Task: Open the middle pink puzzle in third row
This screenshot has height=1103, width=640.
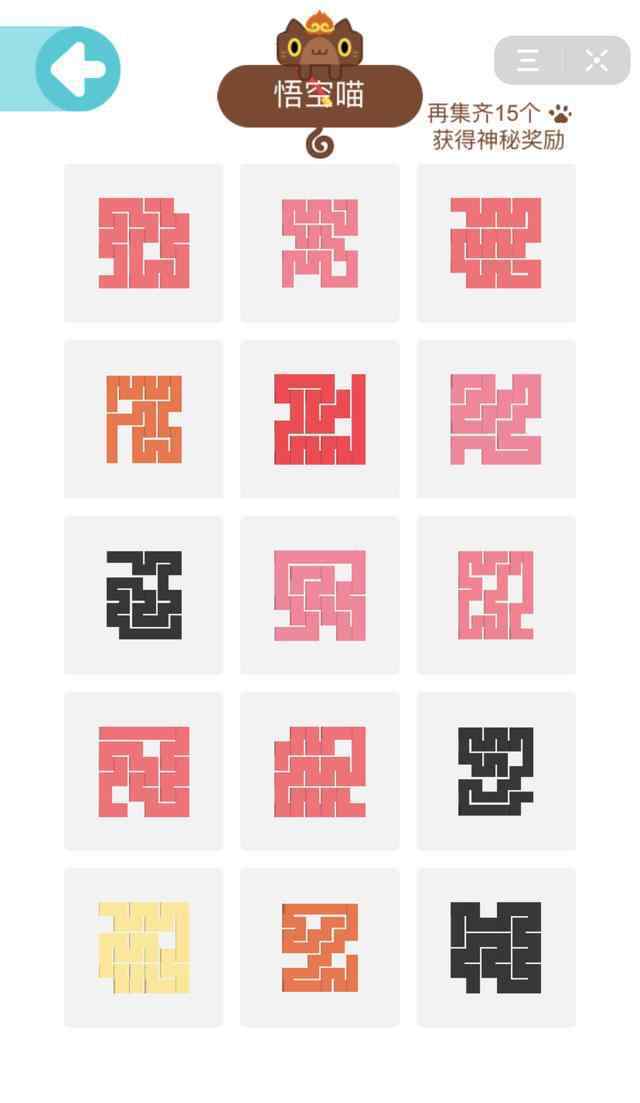Action: [320, 595]
